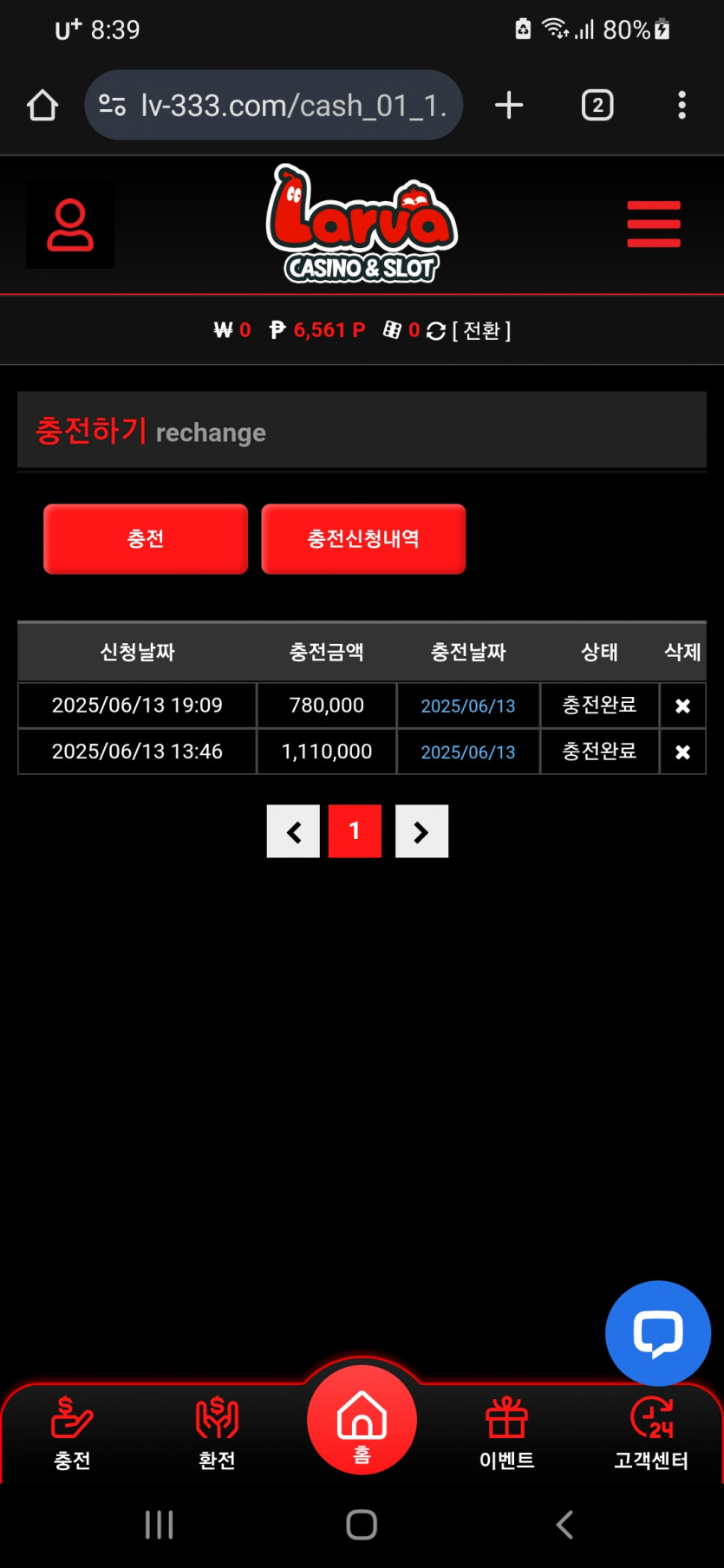Select page 1 in pagination

click(355, 831)
